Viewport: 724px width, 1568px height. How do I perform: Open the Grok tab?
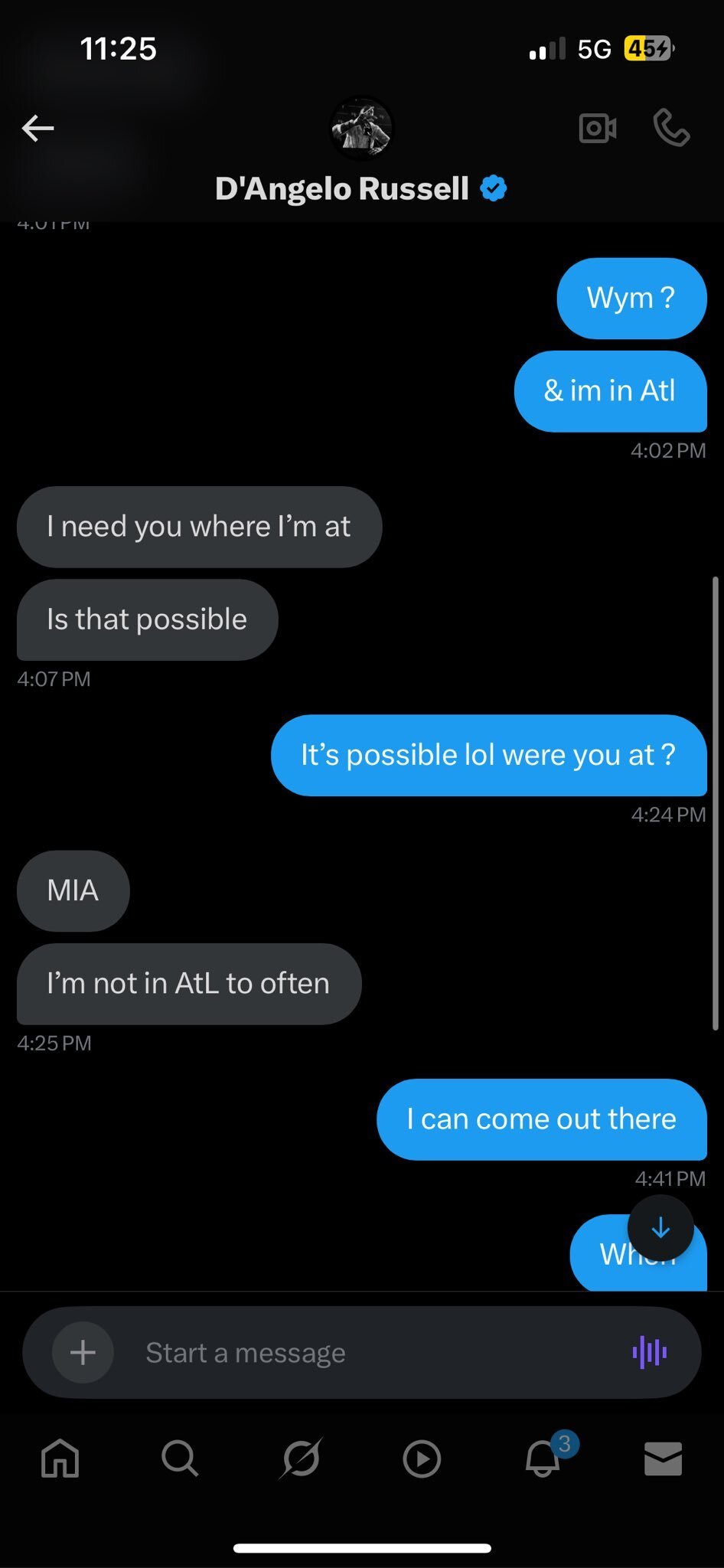coord(301,1458)
